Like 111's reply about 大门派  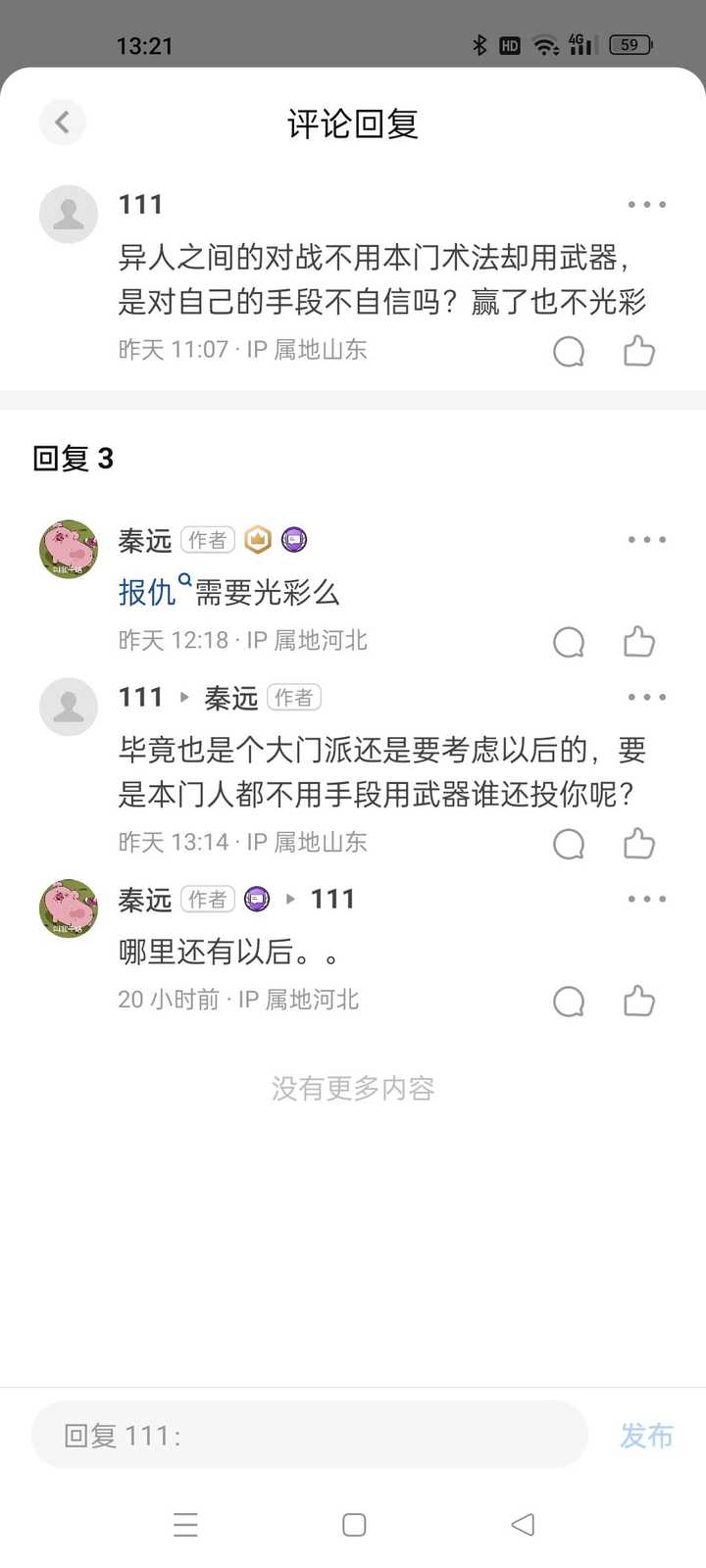coord(639,844)
